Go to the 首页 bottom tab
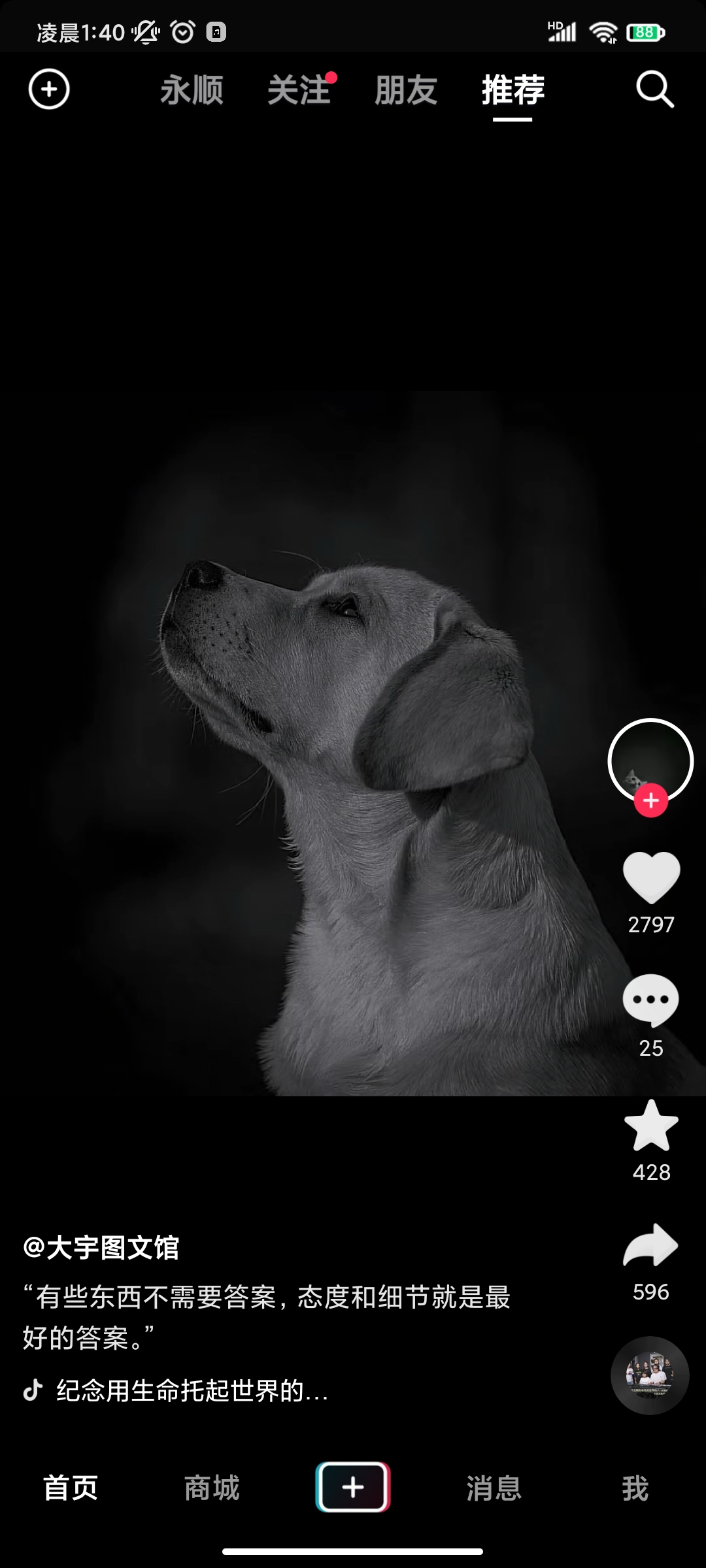This screenshot has width=706, height=1568. [71, 1488]
